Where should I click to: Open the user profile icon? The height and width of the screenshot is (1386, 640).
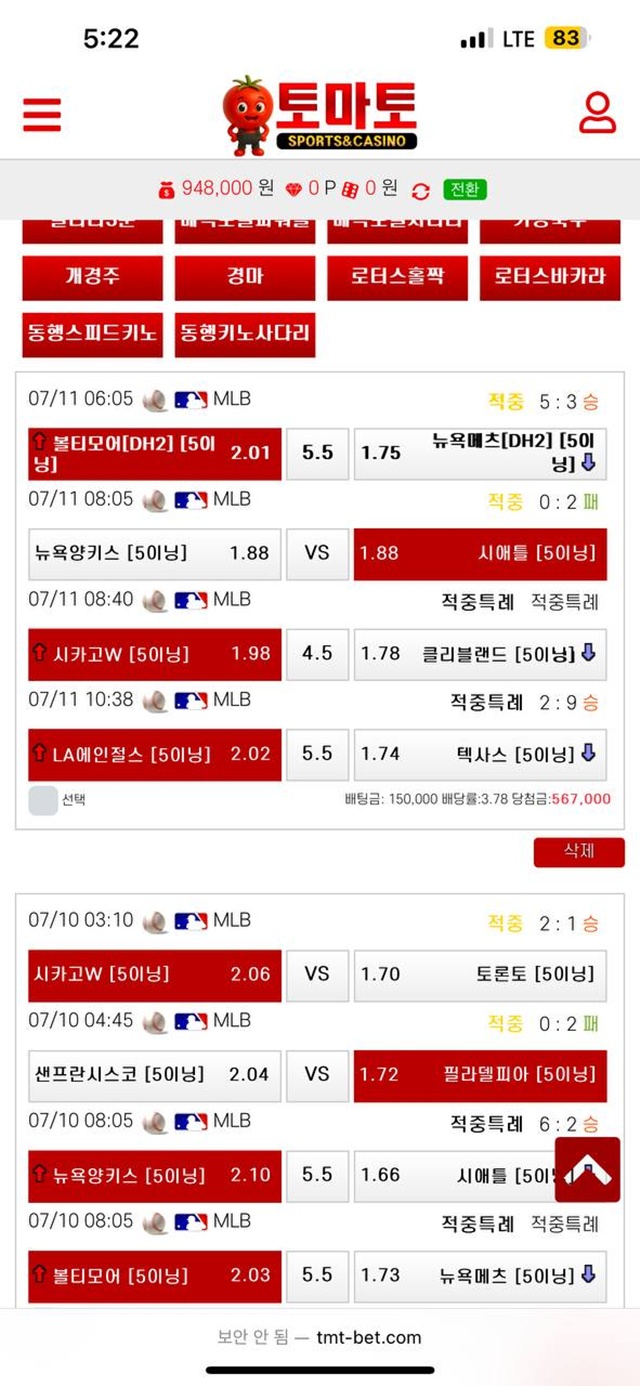(x=597, y=113)
